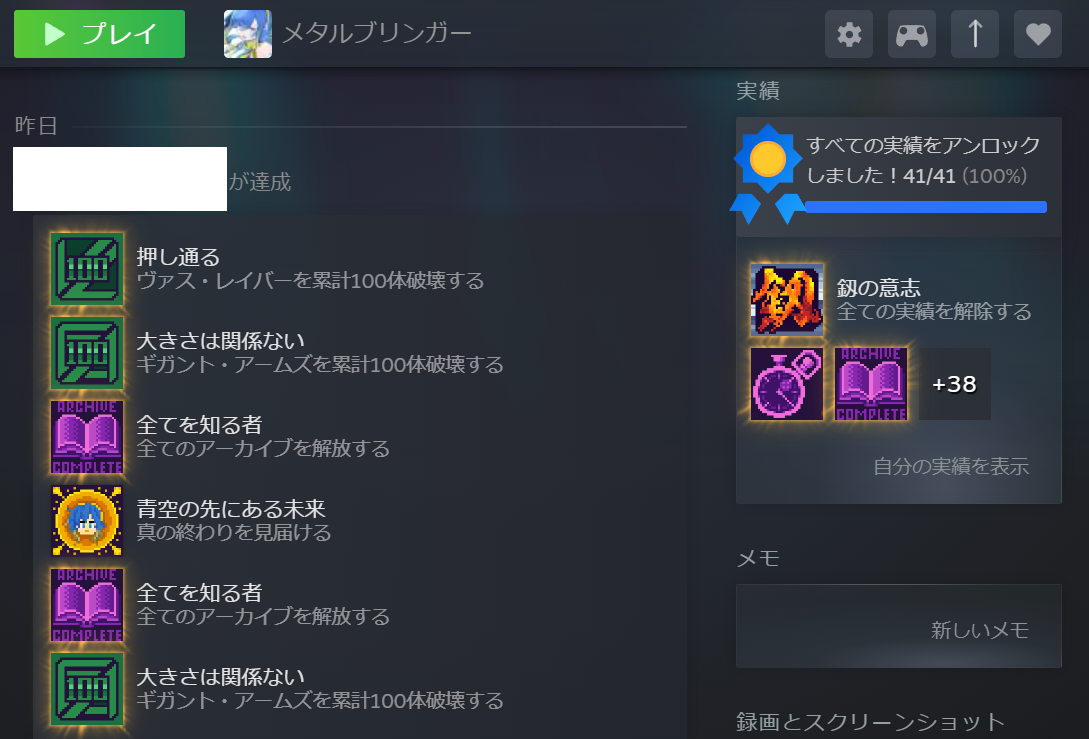Image resolution: width=1089 pixels, height=739 pixels.
Task: Show the +38 more achievements
Action: coord(953,384)
